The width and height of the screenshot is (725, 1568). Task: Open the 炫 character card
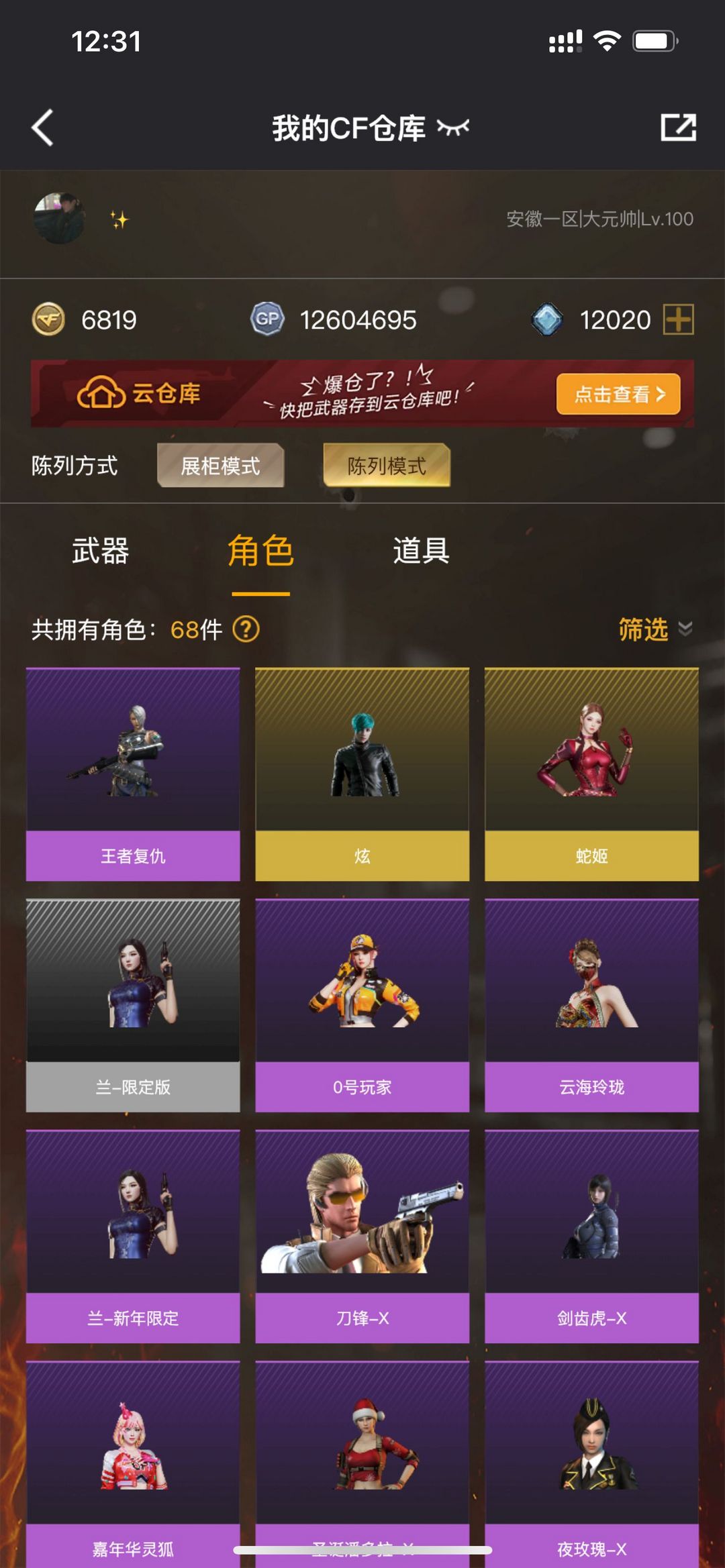tap(362, 774)
